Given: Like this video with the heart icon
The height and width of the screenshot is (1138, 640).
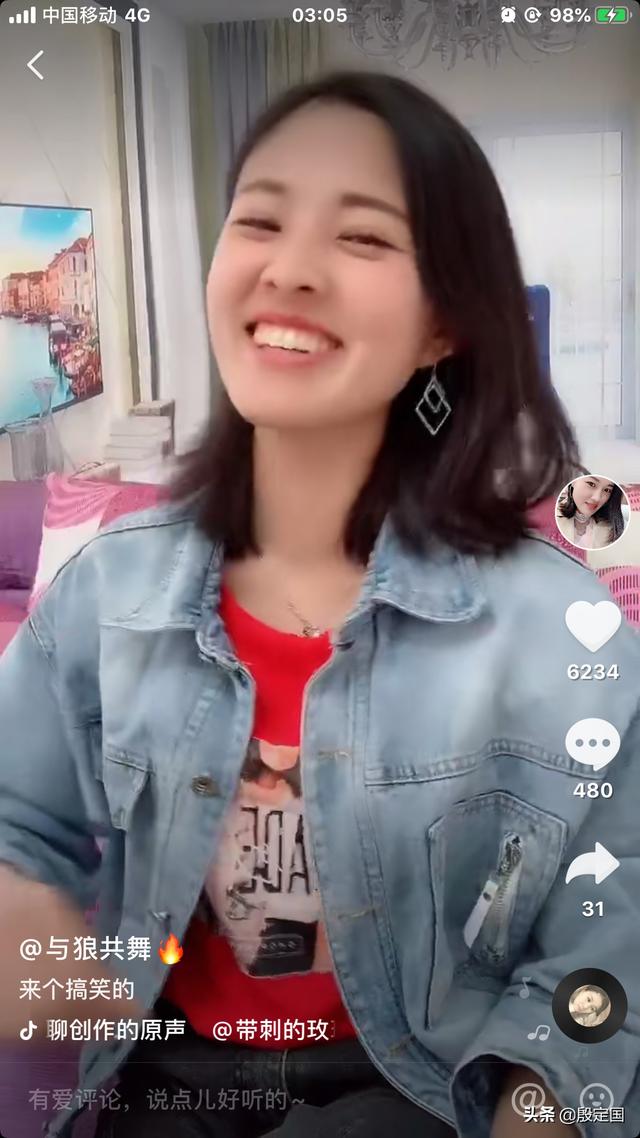Looking at the screenshot, I should pos(593,627).
